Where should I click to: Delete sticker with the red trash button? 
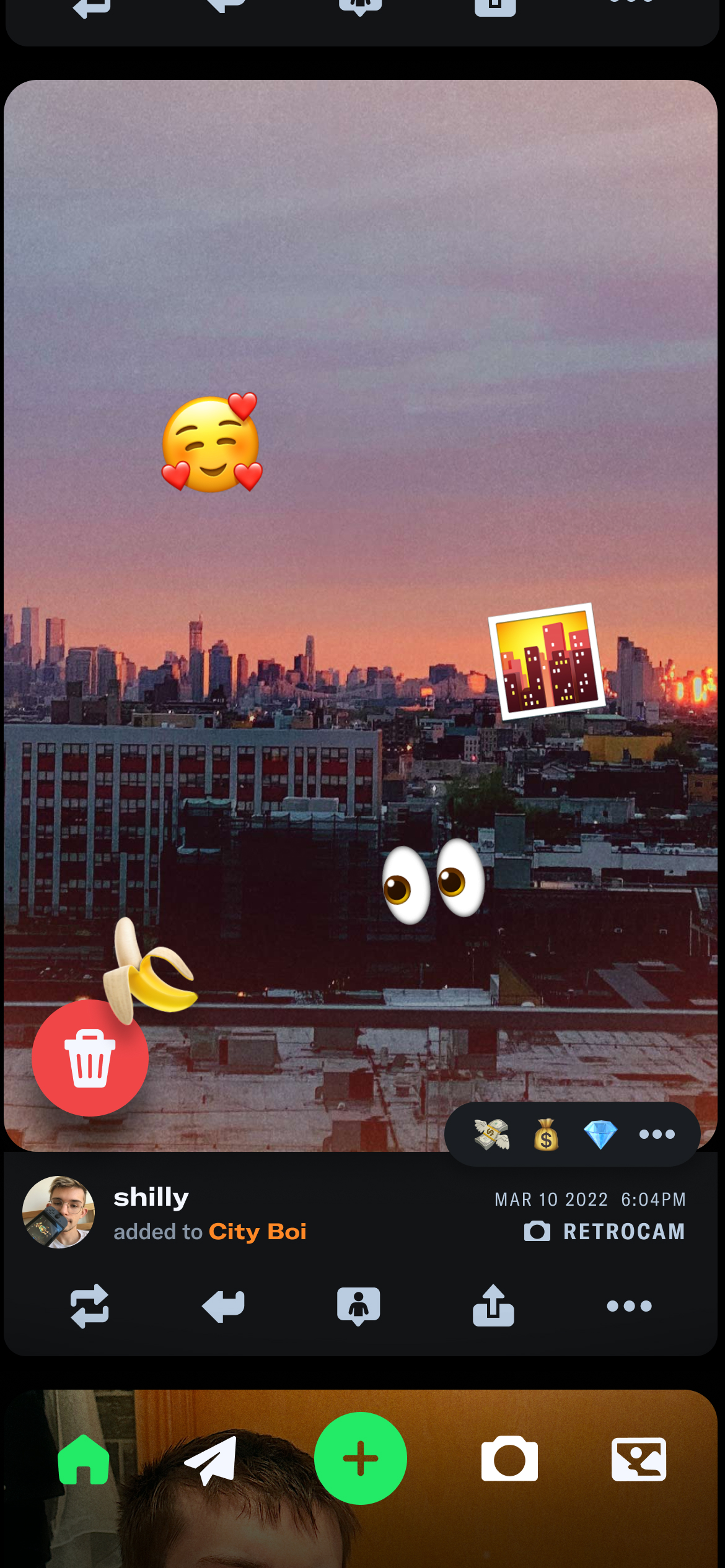coord(90,1058)
